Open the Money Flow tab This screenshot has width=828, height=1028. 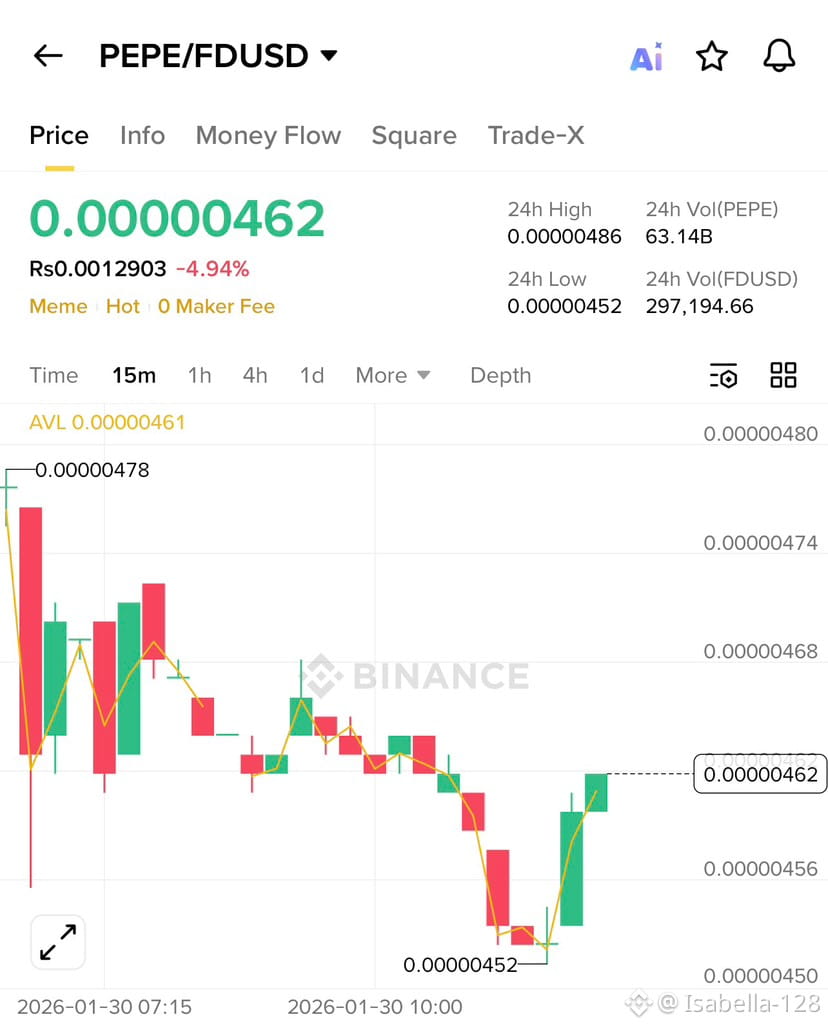coord(268,135)
